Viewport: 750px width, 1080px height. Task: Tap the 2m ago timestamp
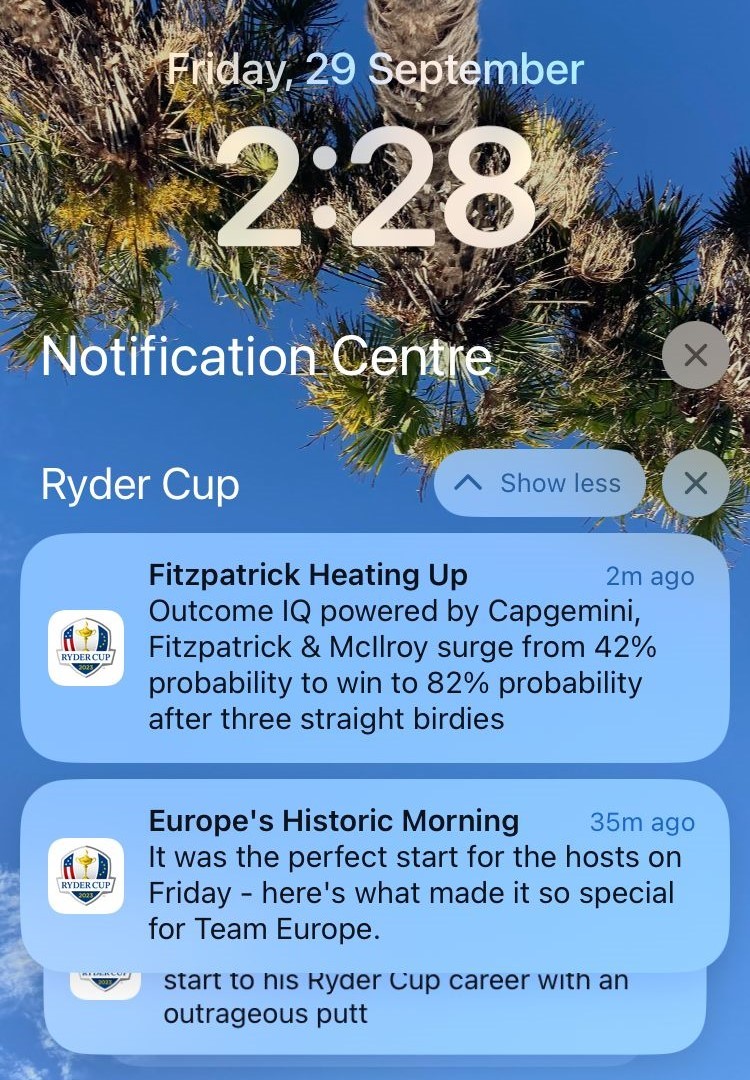tap(652, 577)
